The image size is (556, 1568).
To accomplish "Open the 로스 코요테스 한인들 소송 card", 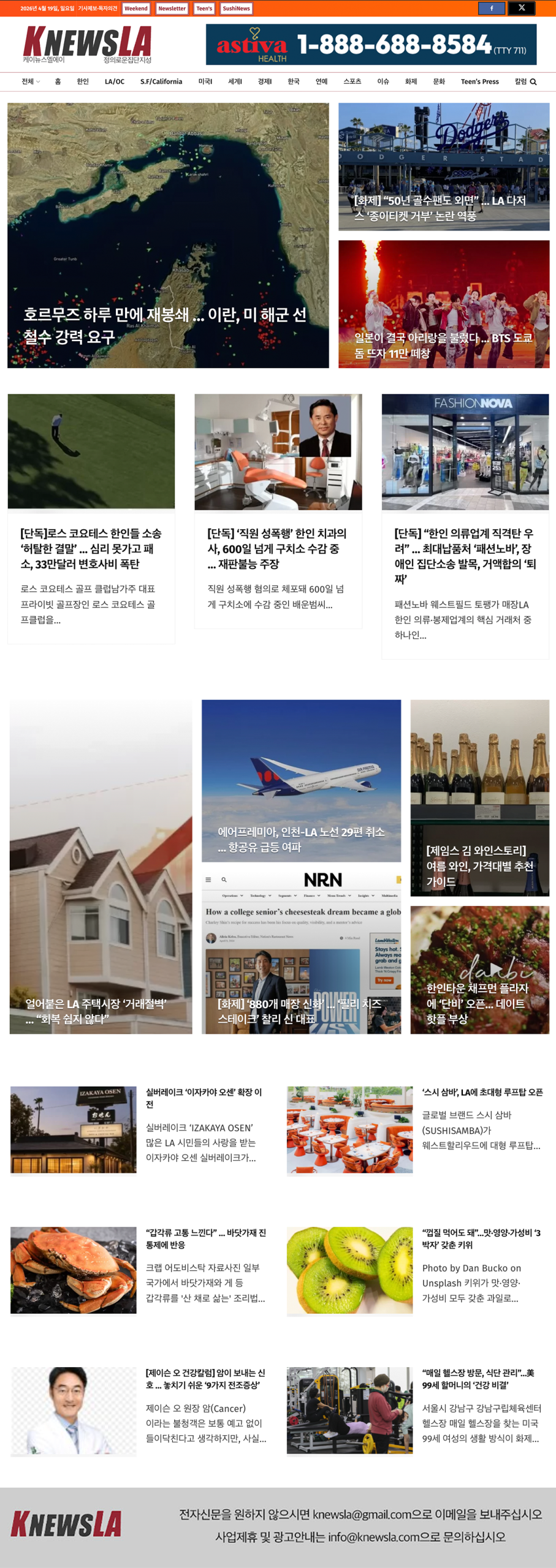I will (91, 548).
